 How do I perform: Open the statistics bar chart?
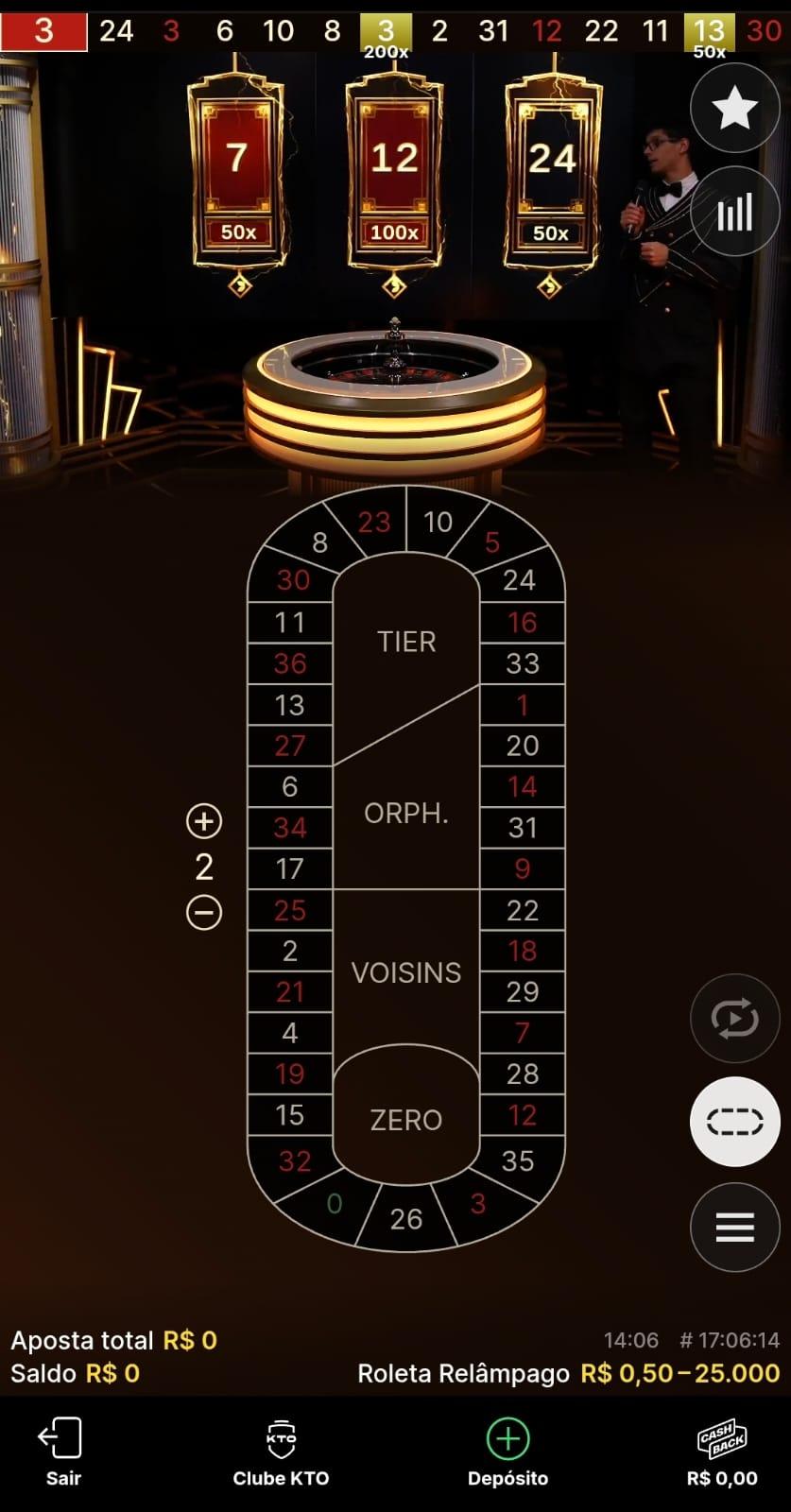[734, 212]
